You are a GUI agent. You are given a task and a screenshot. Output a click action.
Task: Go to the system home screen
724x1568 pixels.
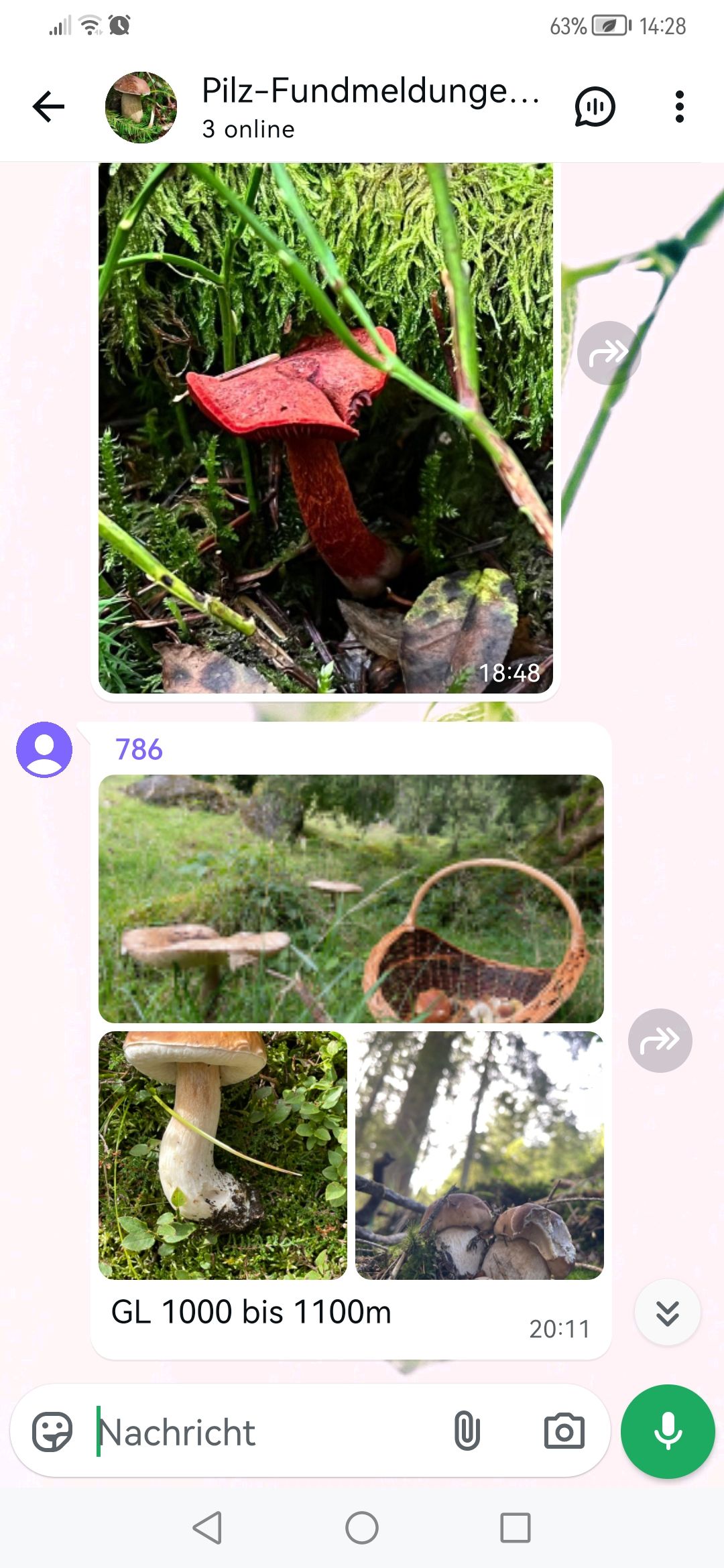[x=362, y=1528]
